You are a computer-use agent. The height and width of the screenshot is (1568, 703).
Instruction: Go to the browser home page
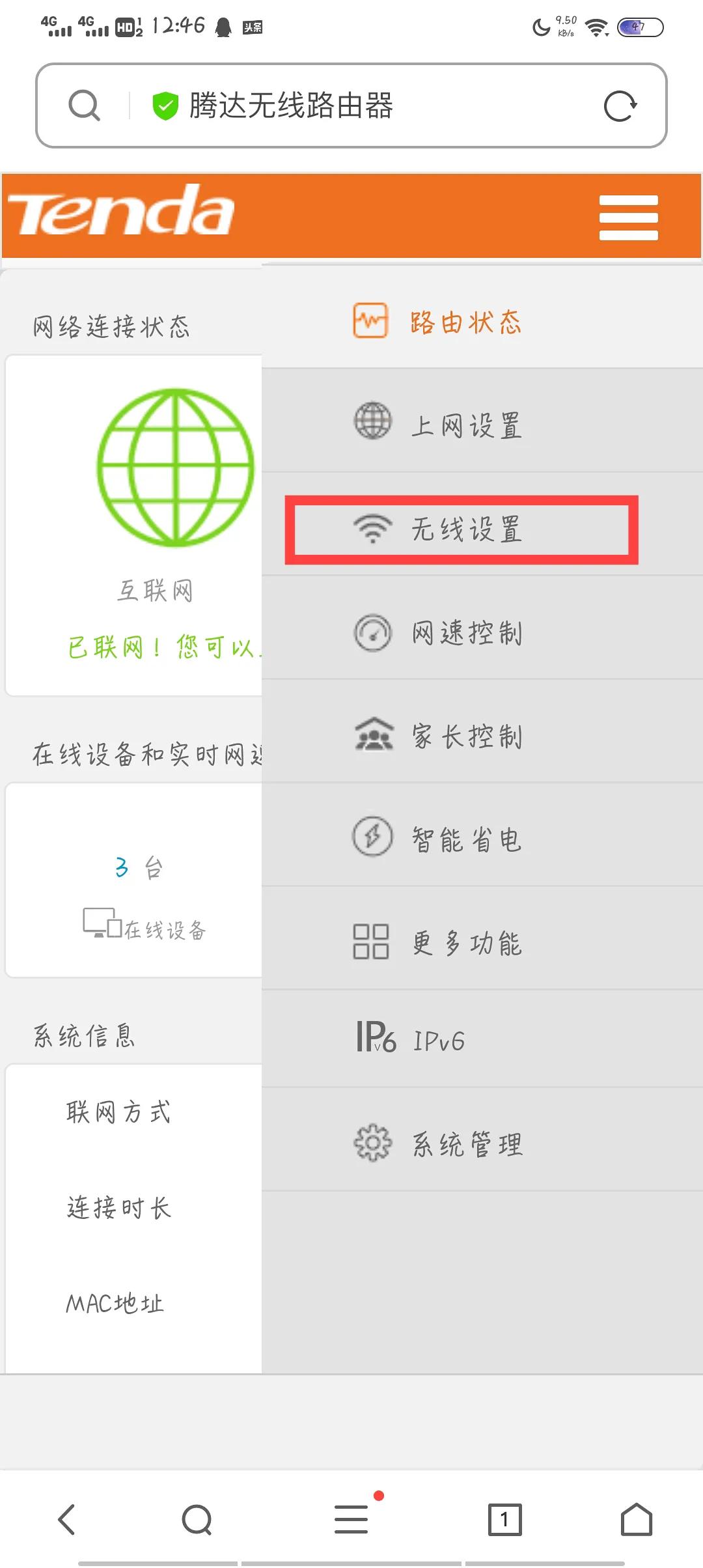[636, 1520]
